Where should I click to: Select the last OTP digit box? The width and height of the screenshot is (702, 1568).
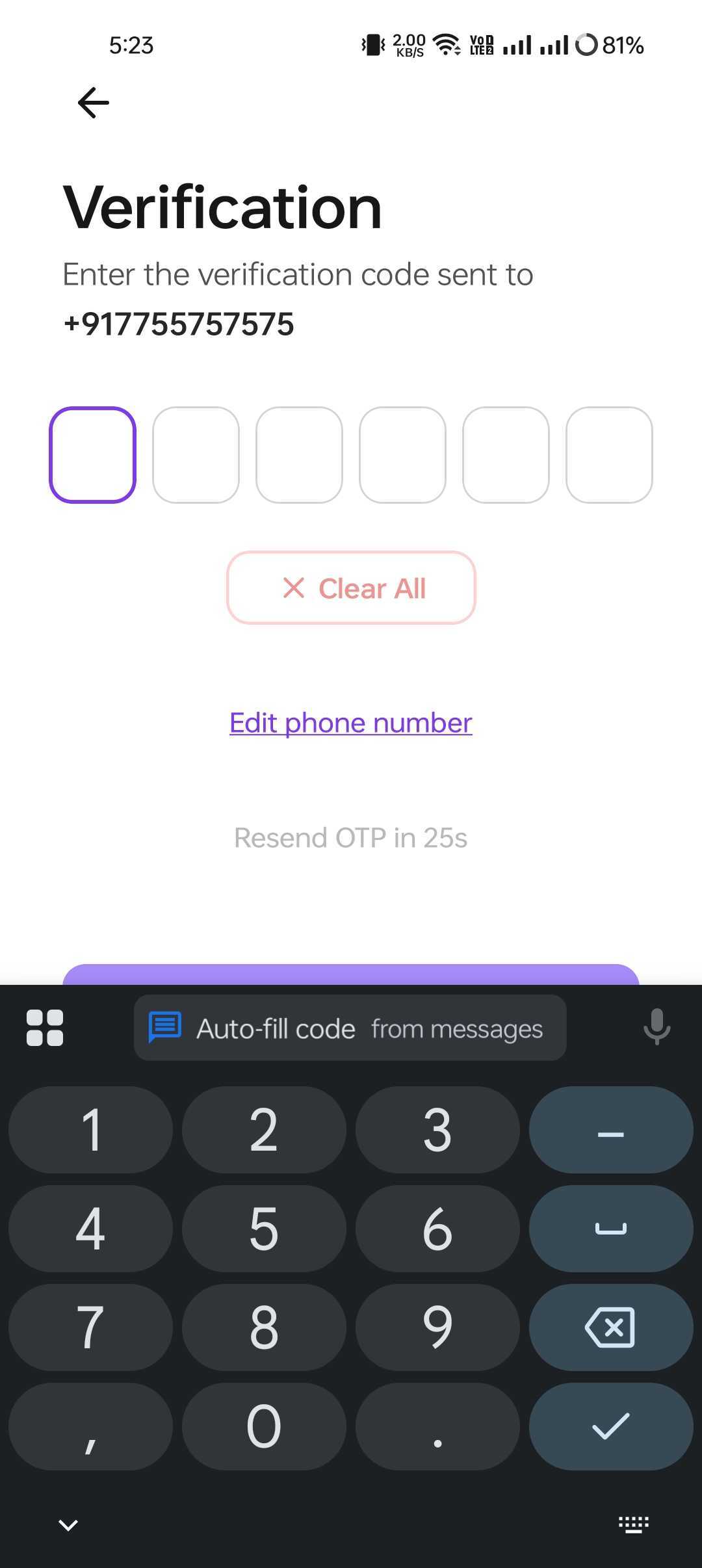[x=609, y=455]
